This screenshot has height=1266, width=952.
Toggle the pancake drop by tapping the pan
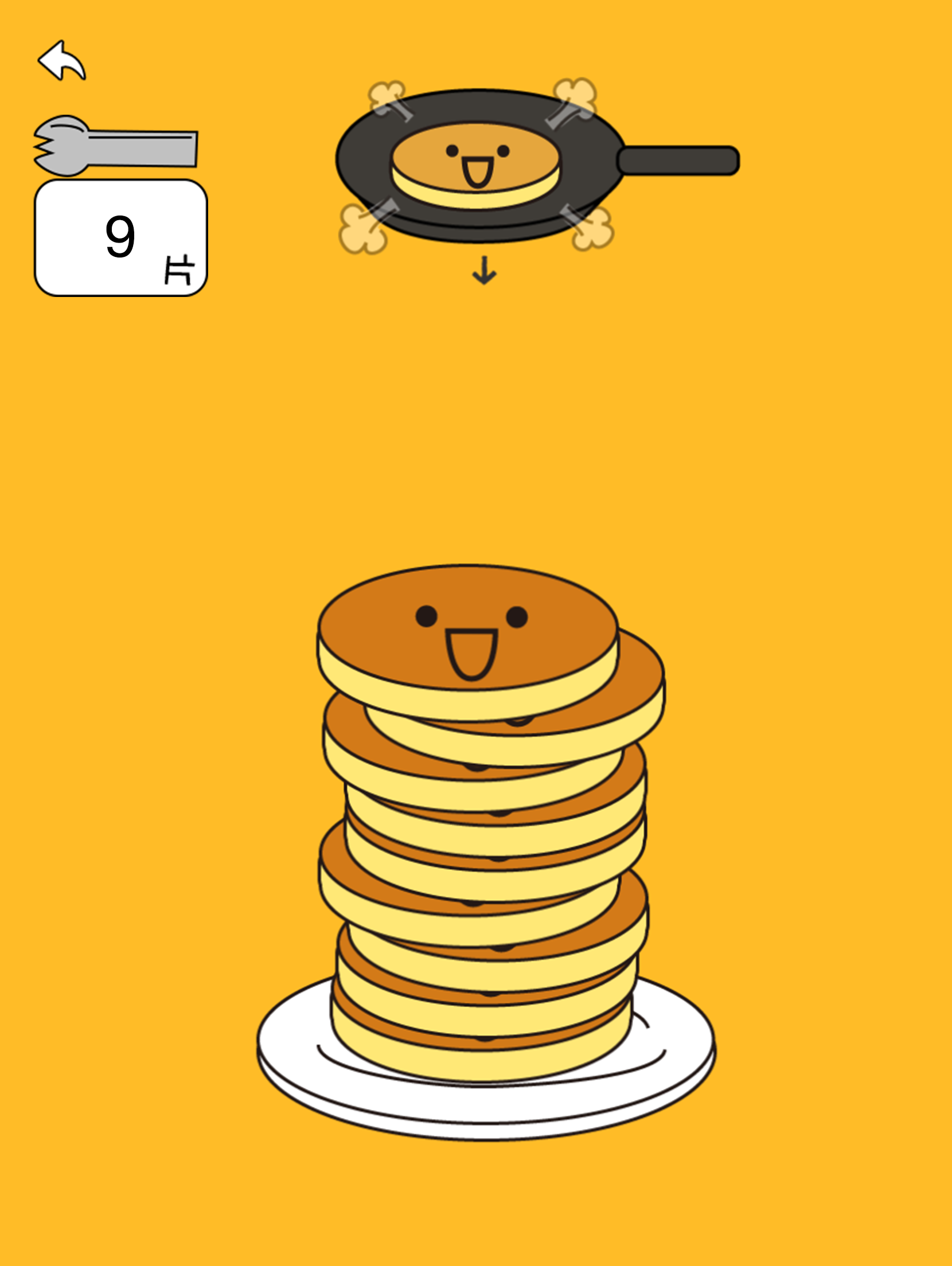click(x=476, y=161)
